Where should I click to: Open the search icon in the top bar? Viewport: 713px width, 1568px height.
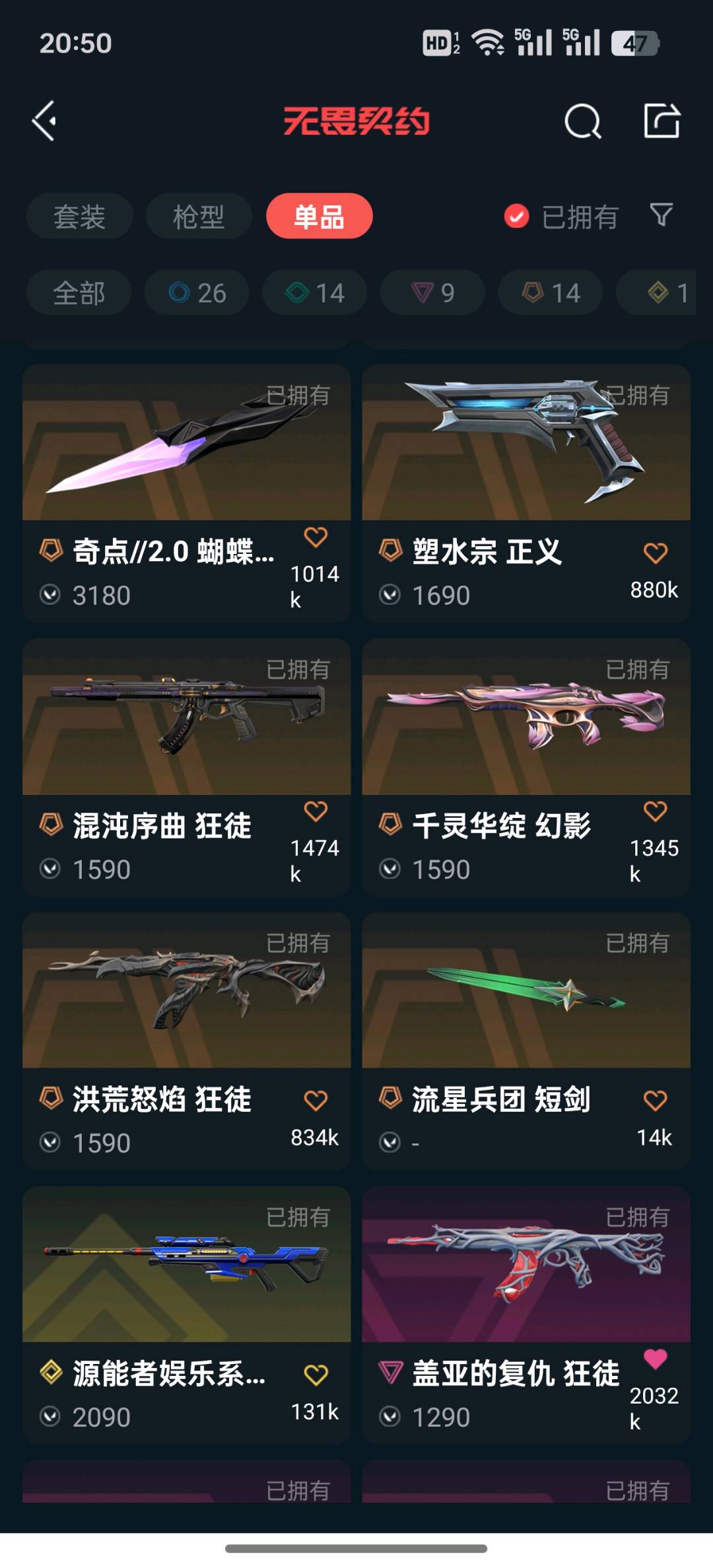point(582,121)
